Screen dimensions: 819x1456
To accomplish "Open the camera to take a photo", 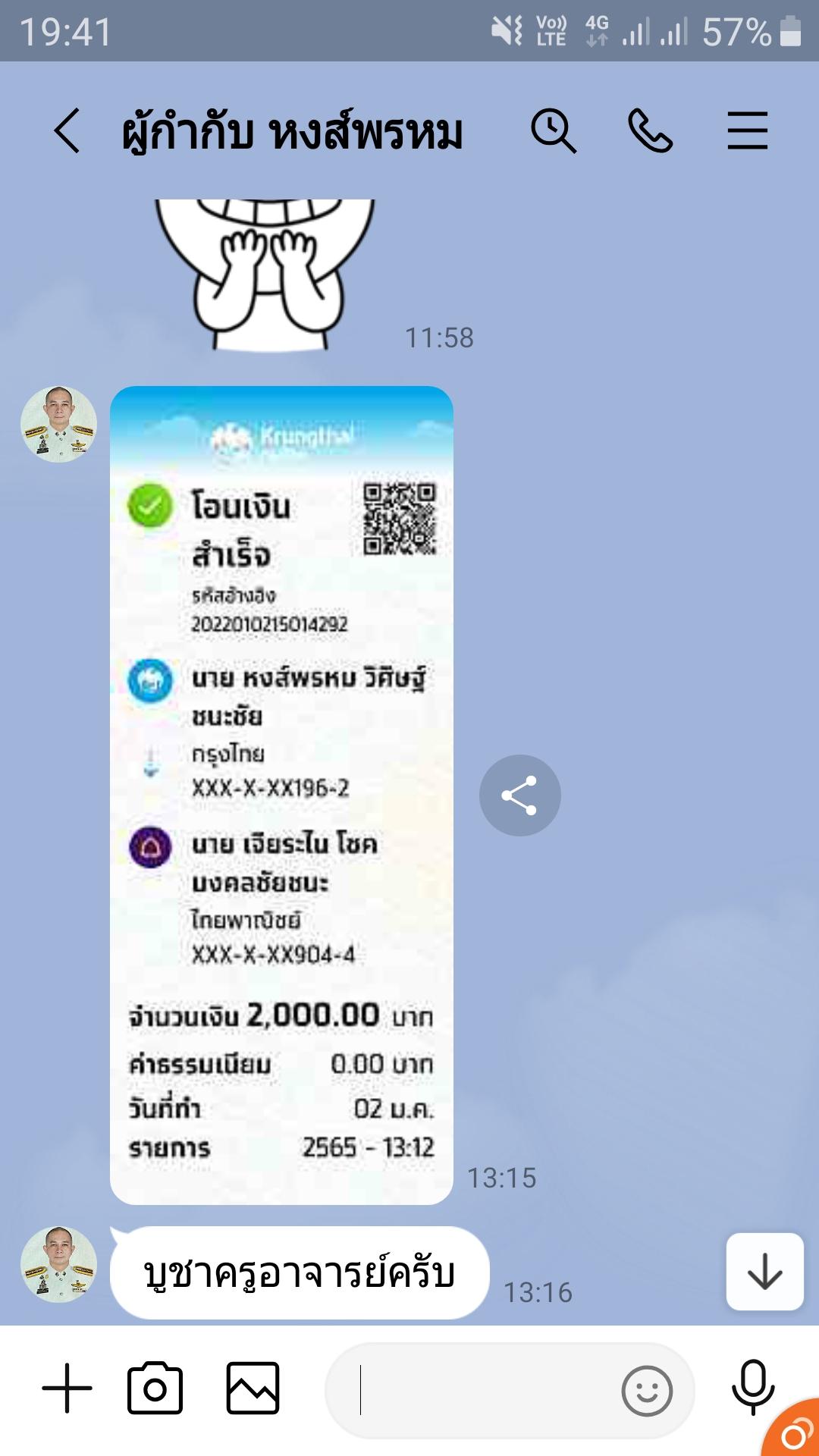I will tap(155, 1389).
